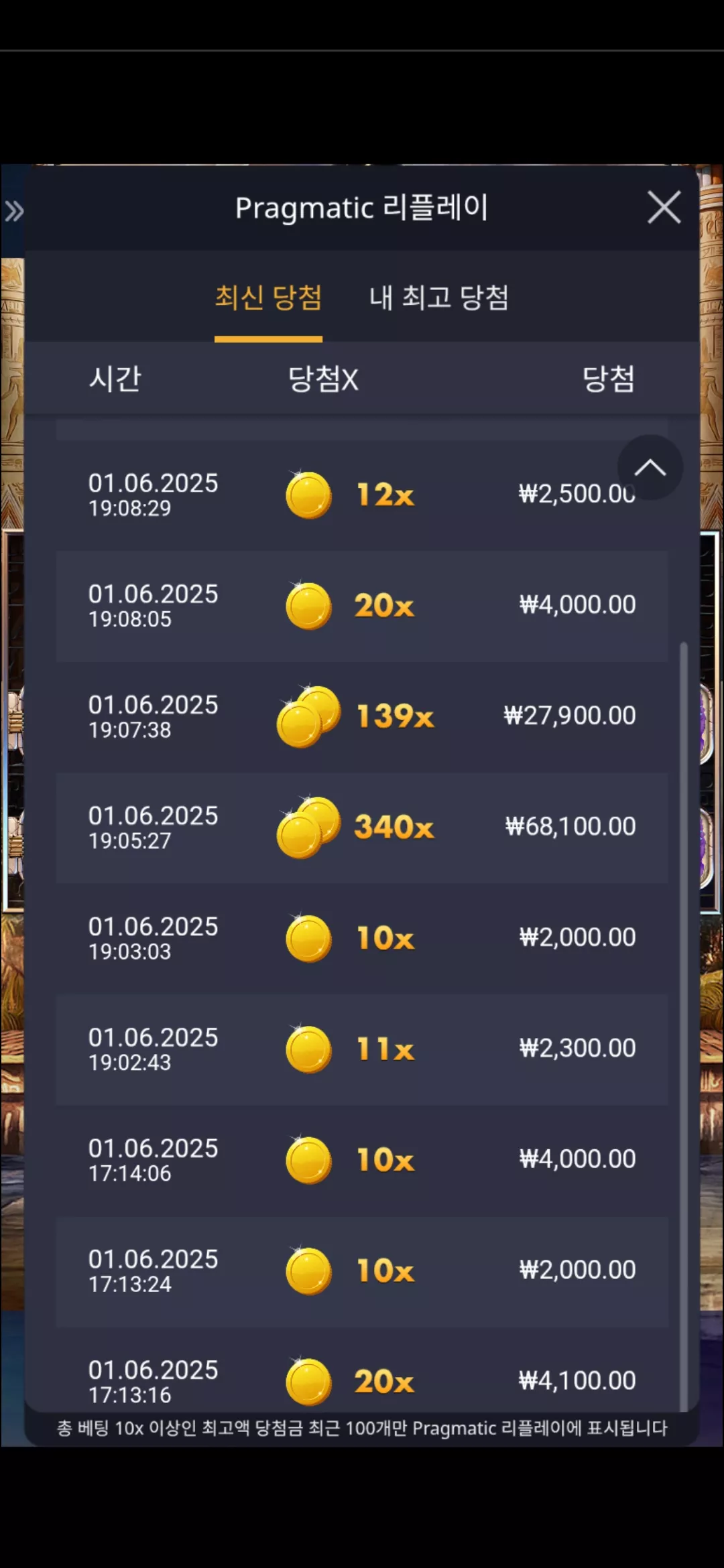The height and width of the screenshot is (1568, 724).
Task: Open the 20x replay from 19:08:05
Action: [x=362, y=606]
